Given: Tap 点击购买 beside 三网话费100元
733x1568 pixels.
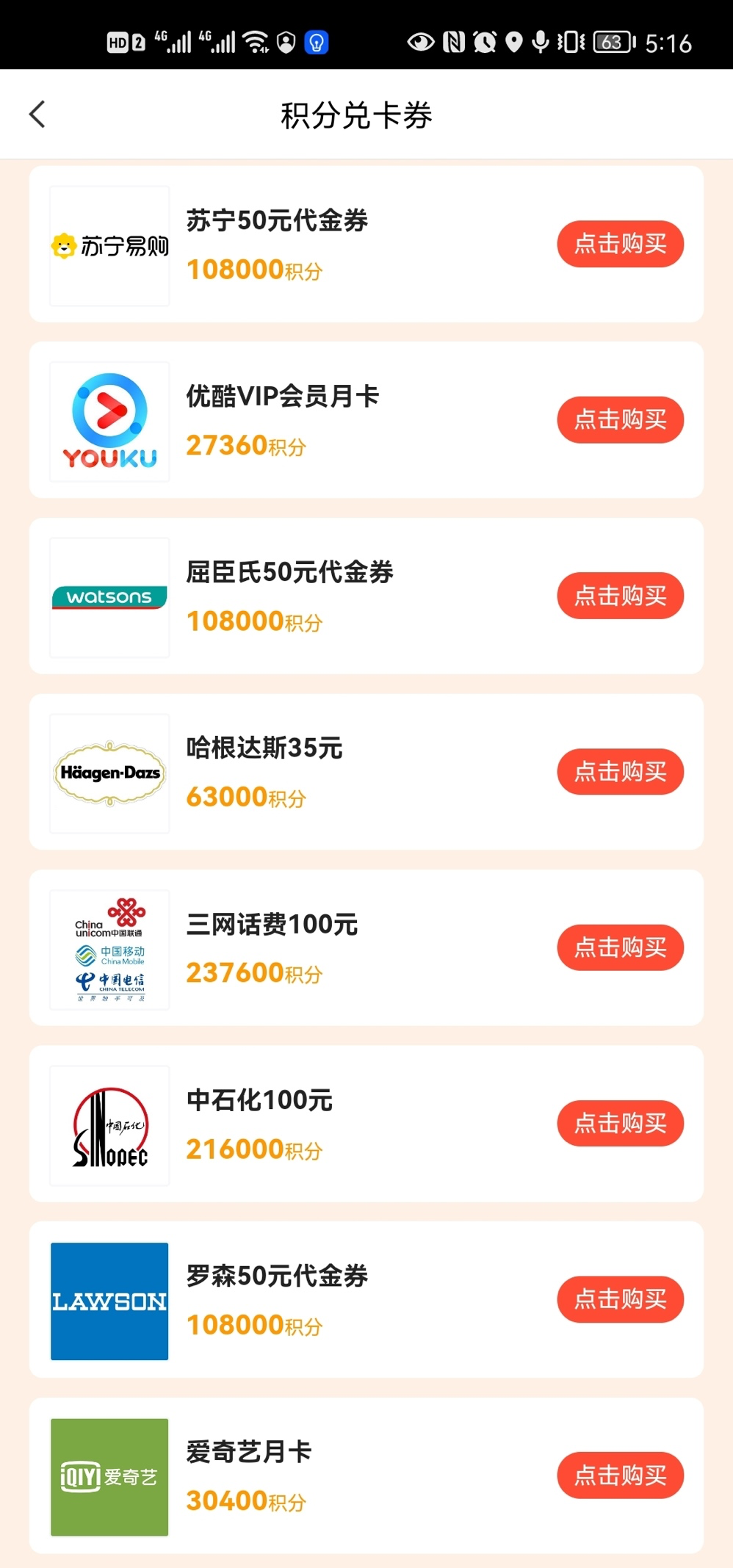Looking at the screenshot, I should coord(620,947).
